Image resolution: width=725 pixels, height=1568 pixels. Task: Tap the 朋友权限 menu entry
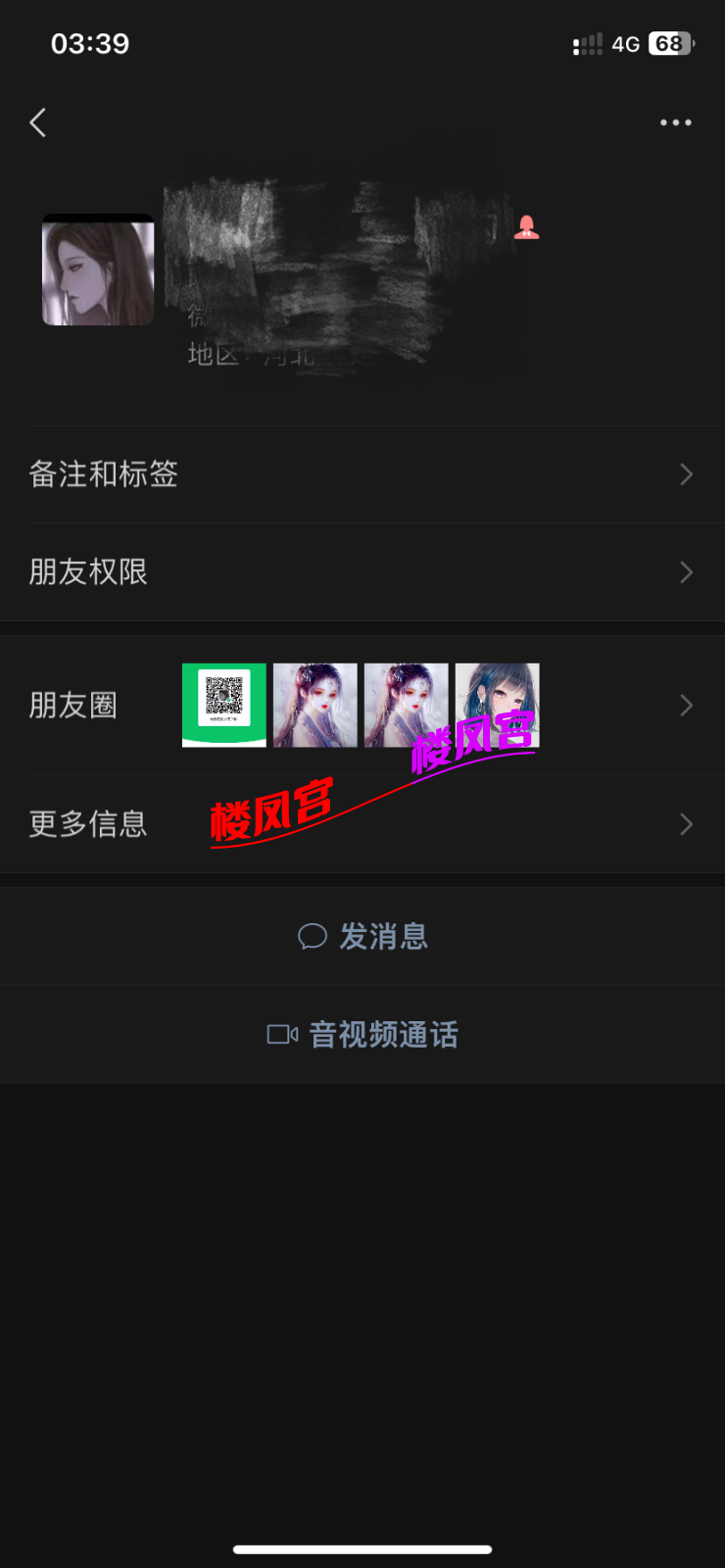click(x=88, y=571)
